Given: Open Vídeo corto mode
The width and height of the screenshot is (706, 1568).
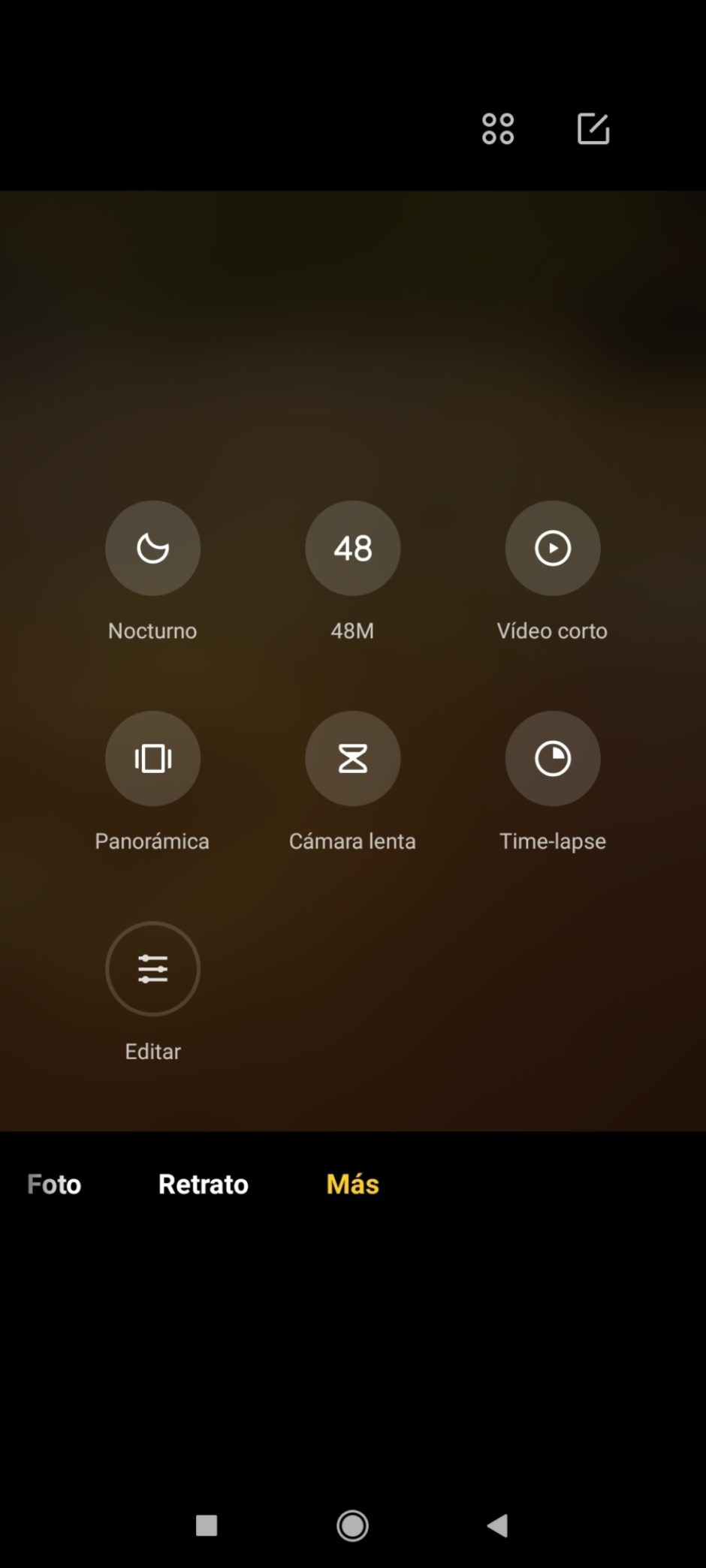Looking at the screenshot, I should [552, 548].
